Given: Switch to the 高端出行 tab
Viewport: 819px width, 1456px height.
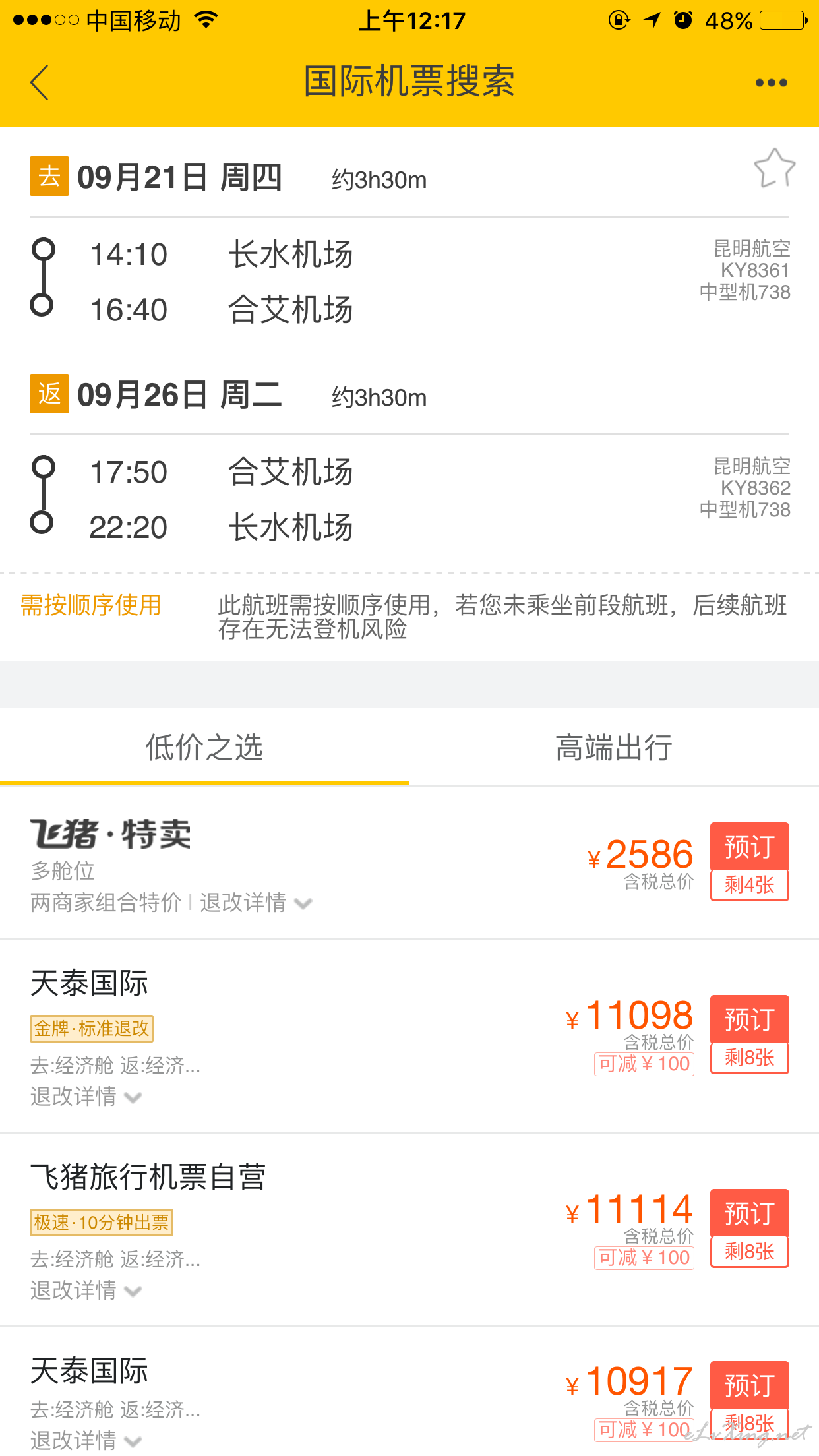Looking at the screenshot, I should pyautogui.click(x=614, y=748).
